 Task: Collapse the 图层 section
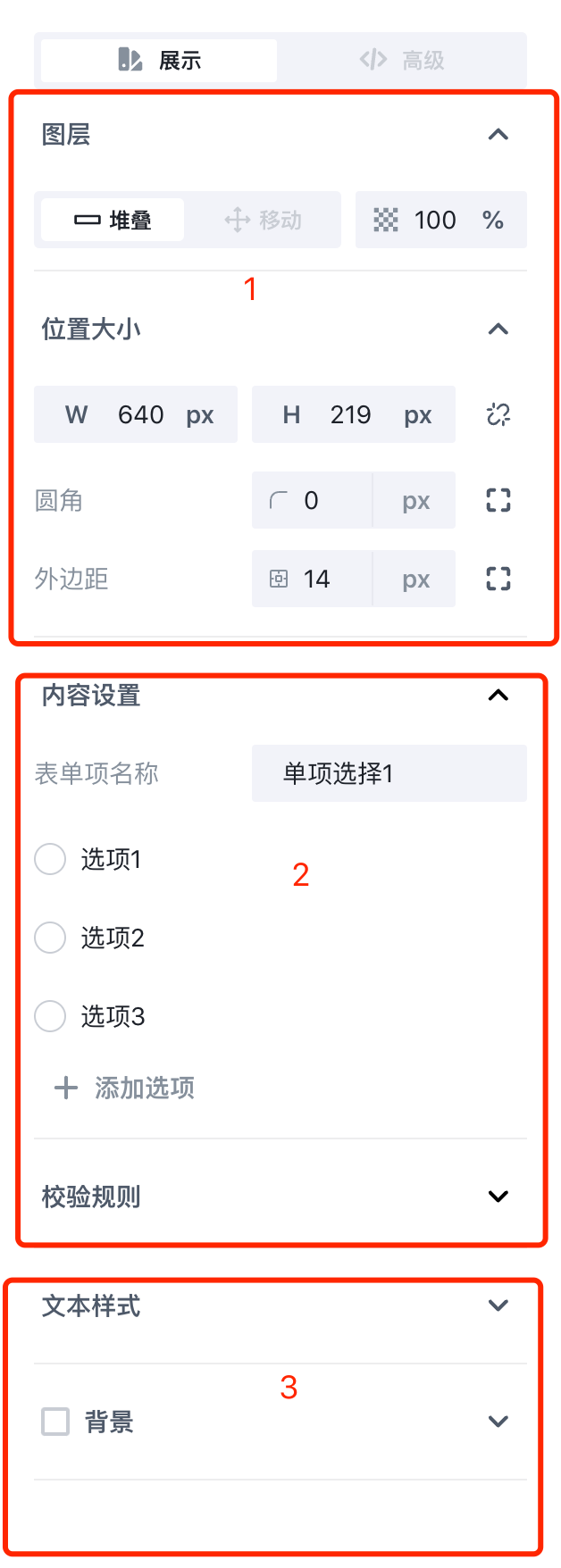point(498,135)
